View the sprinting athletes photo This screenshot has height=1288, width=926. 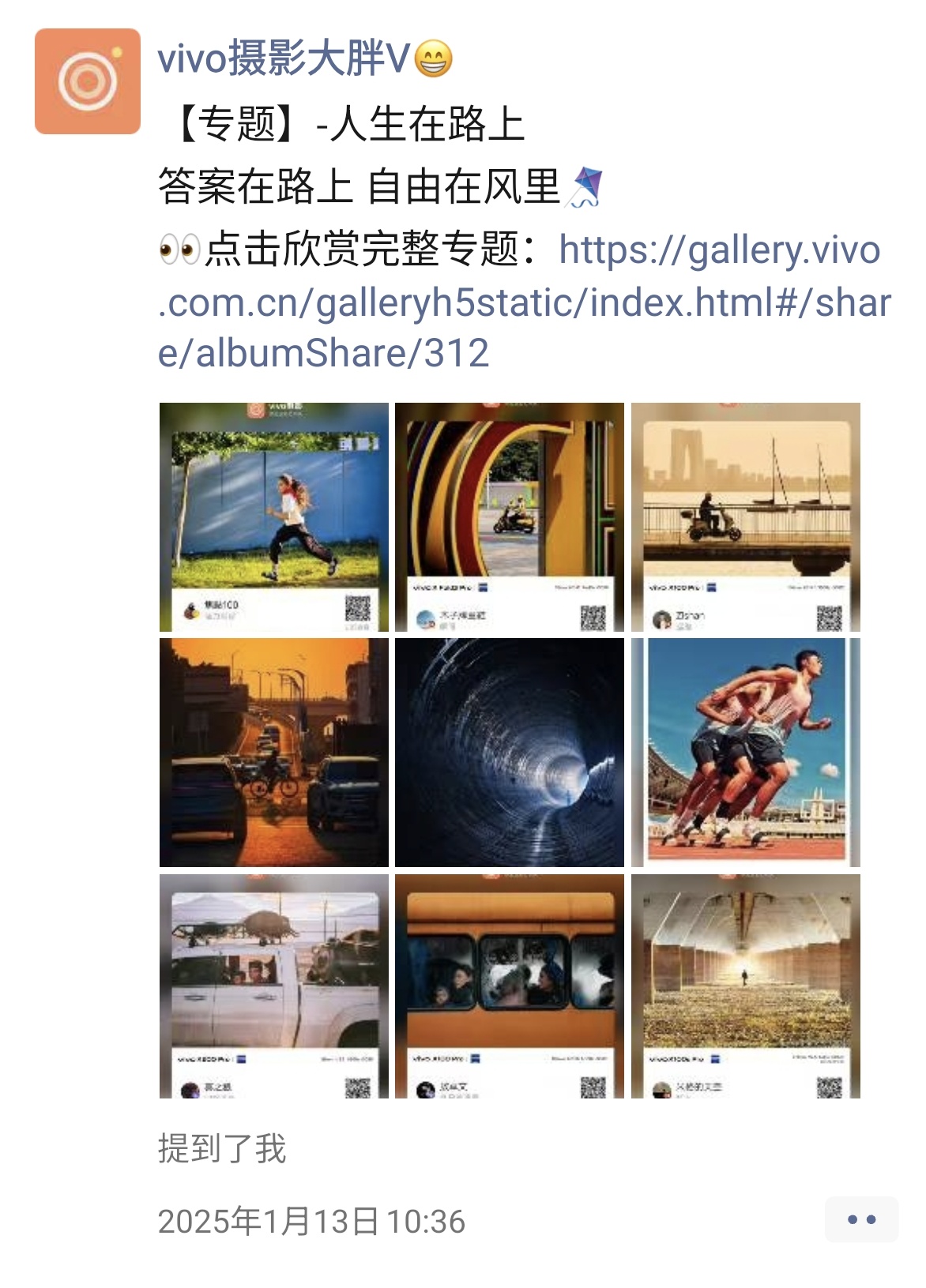tap(745, 753)
